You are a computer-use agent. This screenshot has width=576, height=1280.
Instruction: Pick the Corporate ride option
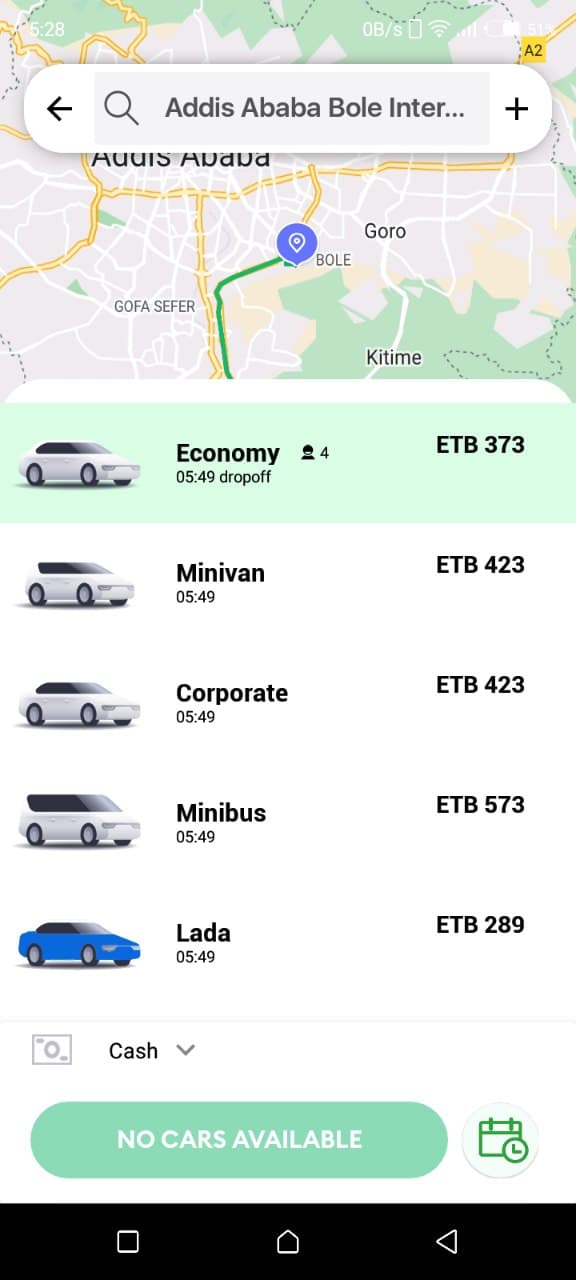point(288,703)
